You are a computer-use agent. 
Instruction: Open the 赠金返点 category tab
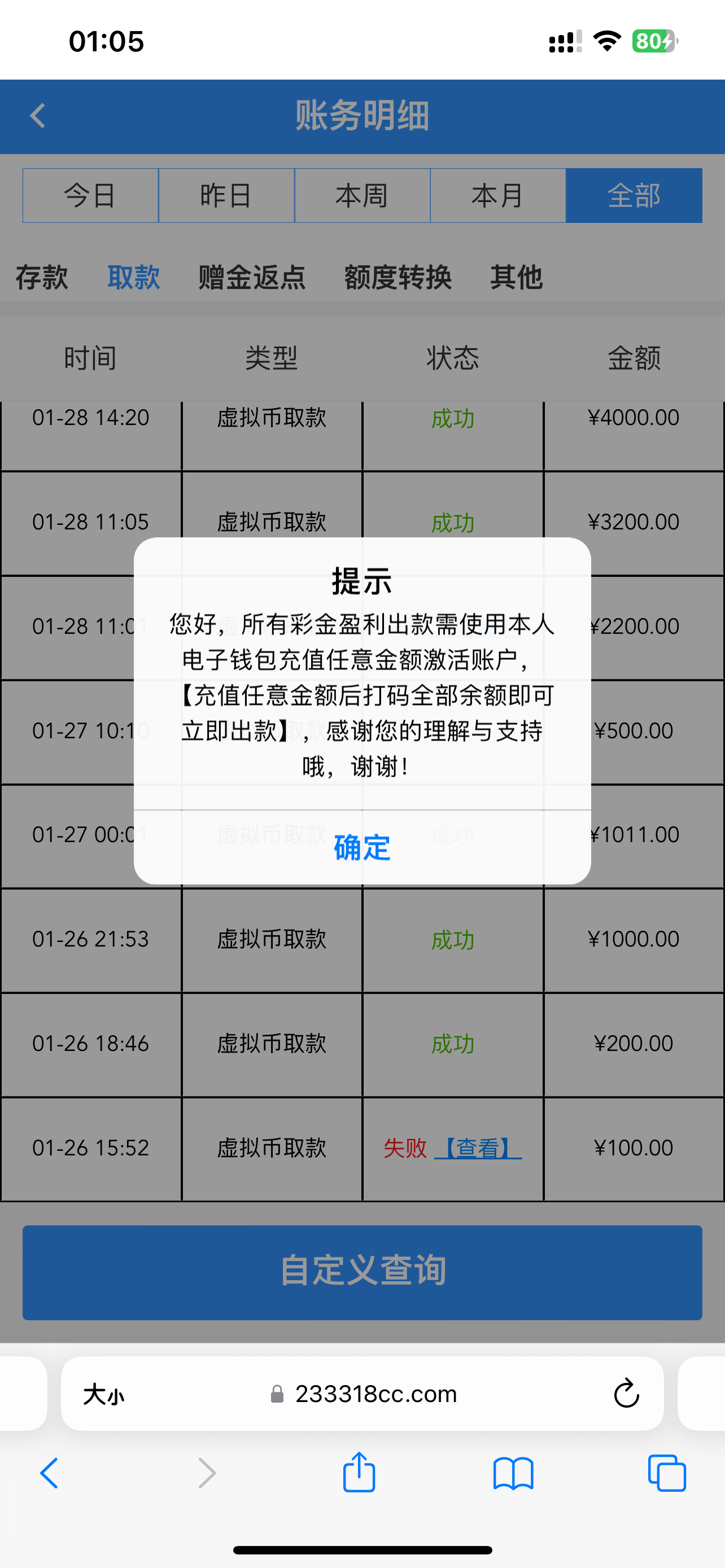[251, 278]
